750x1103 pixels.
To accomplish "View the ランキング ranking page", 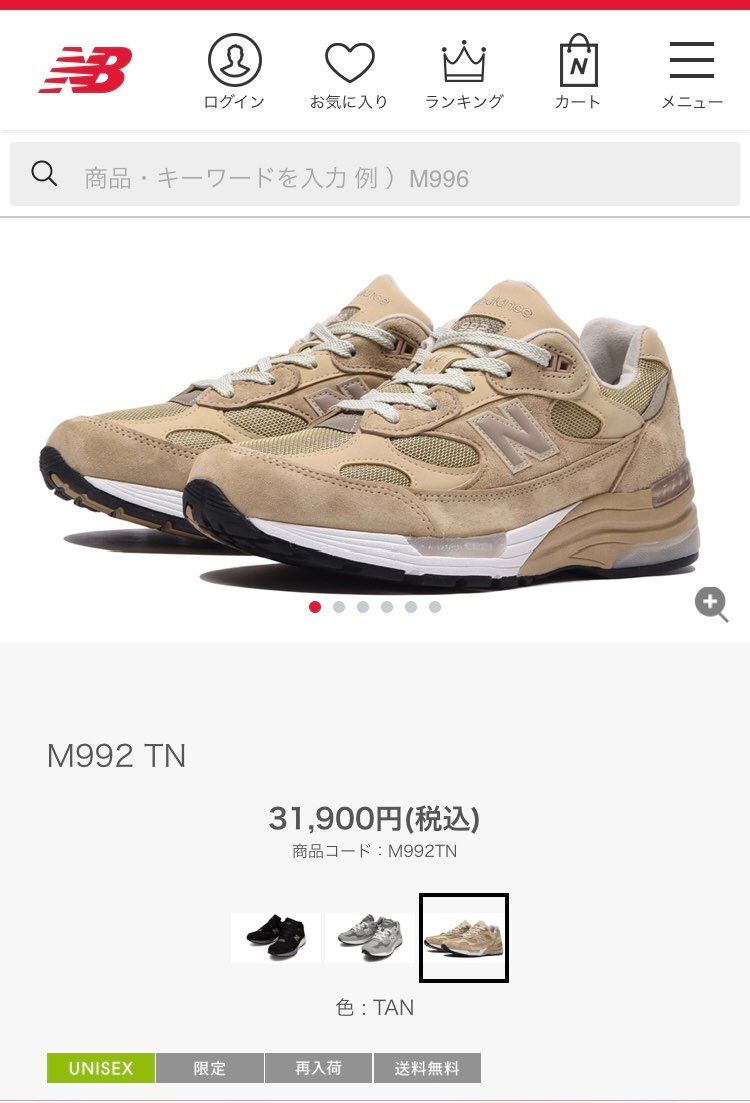I will pyautogui.click(x=464, y=72).
